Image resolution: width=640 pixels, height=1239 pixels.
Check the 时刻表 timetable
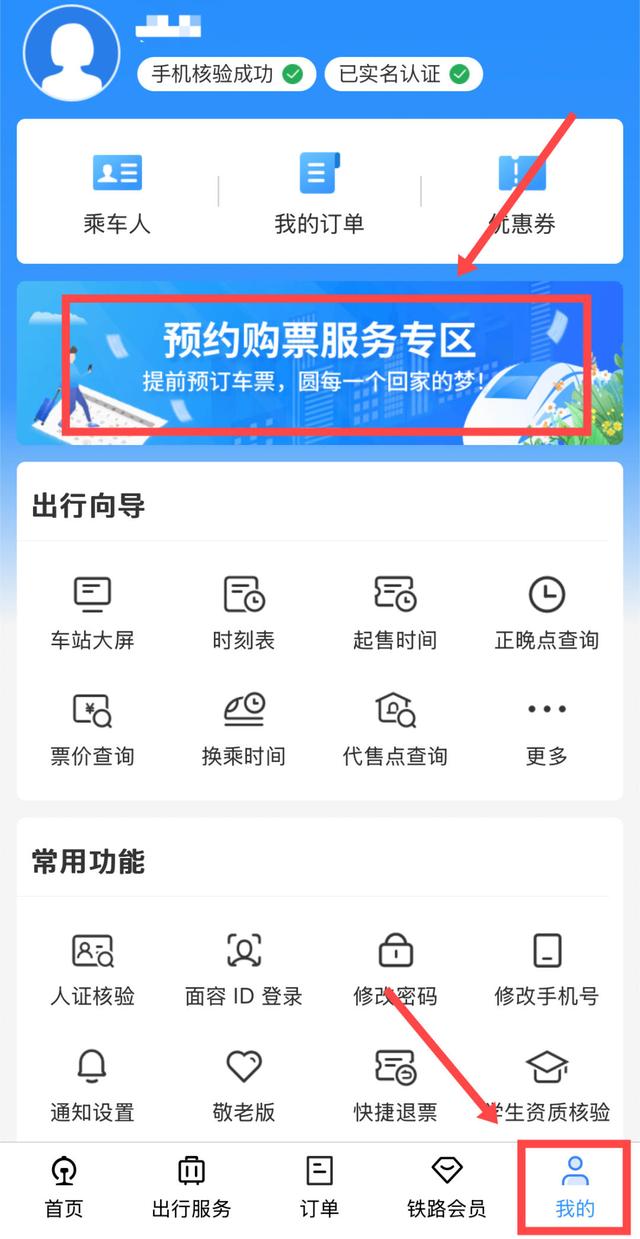click(244, 611)
